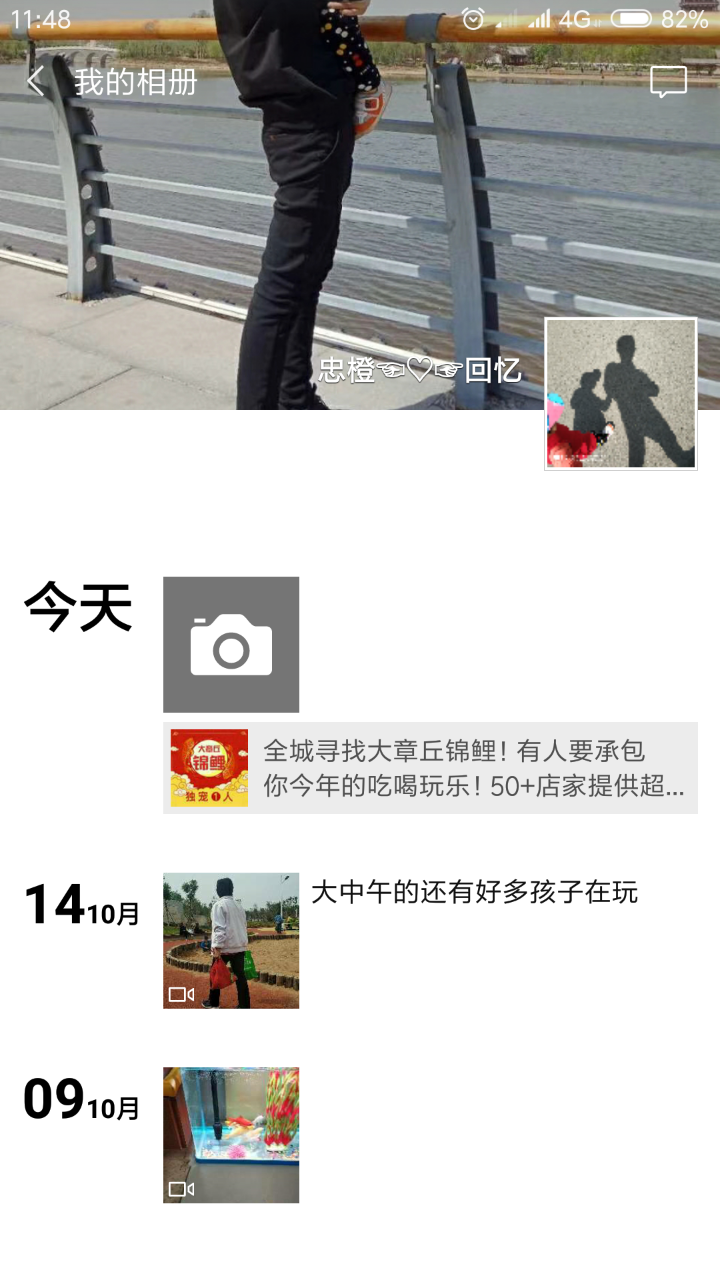Open the messages icon in top bar

coord(668,82)
